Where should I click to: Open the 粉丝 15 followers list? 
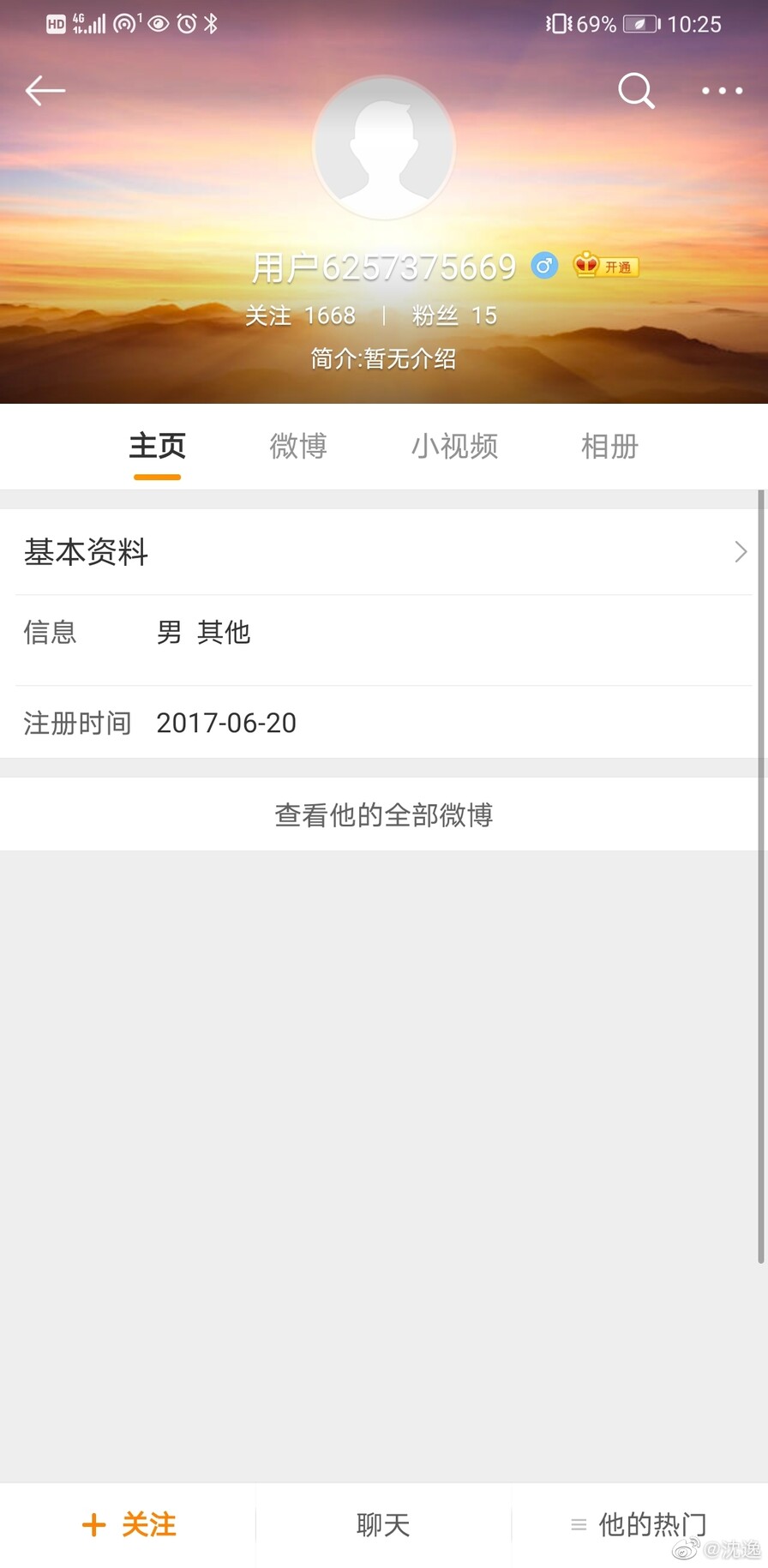tap(454, 315)
